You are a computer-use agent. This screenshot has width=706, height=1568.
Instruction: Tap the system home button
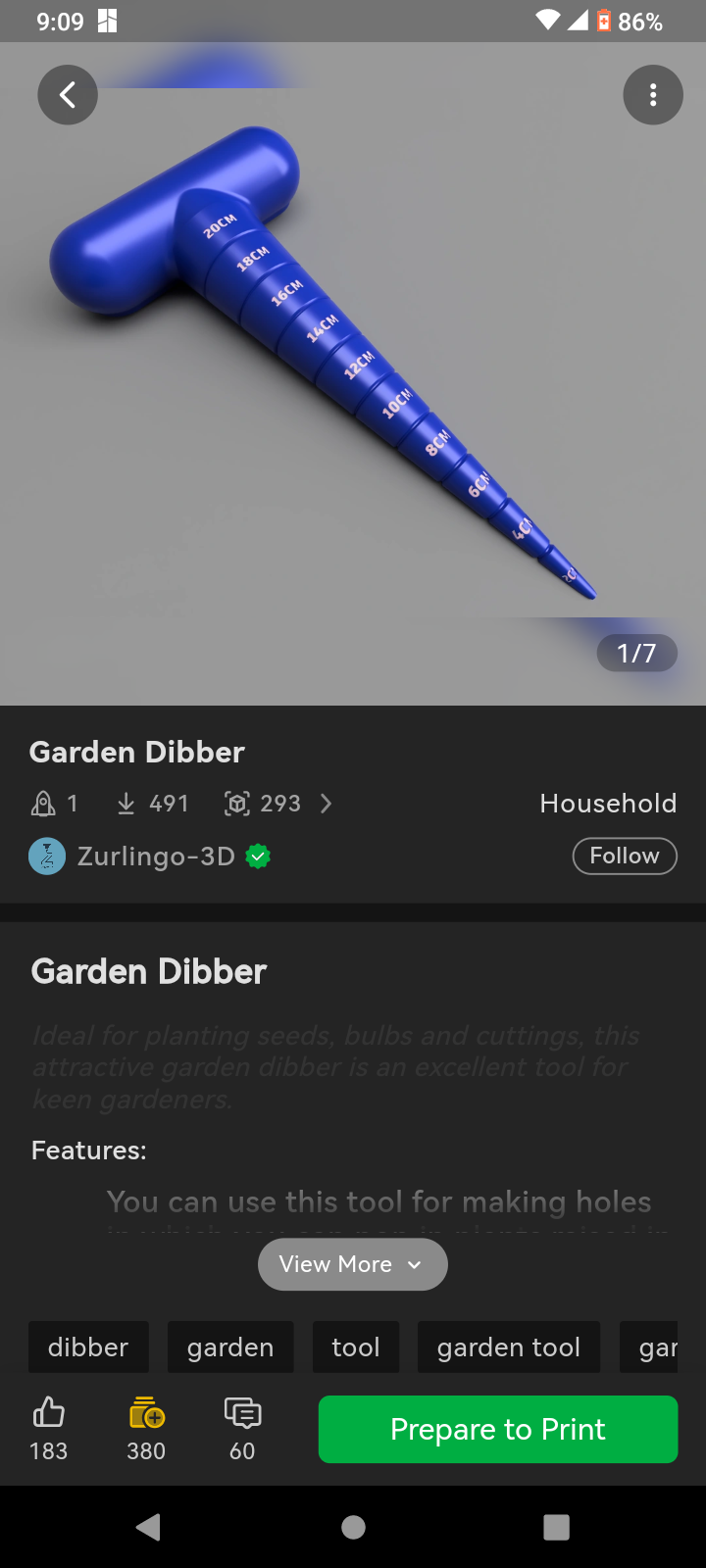[x=353, y=1527]
